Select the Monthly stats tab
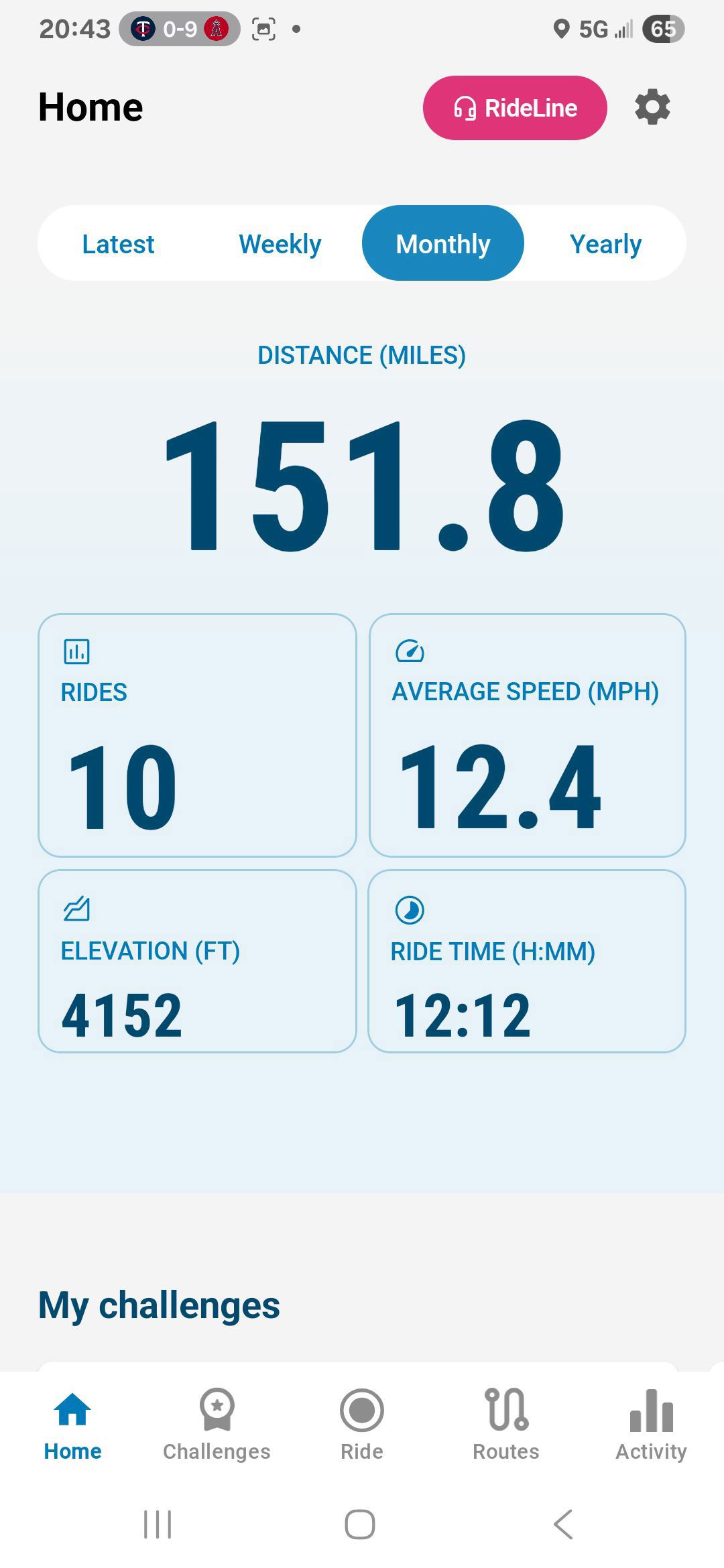Screen dimensions: 724x1568 (443, 243)
